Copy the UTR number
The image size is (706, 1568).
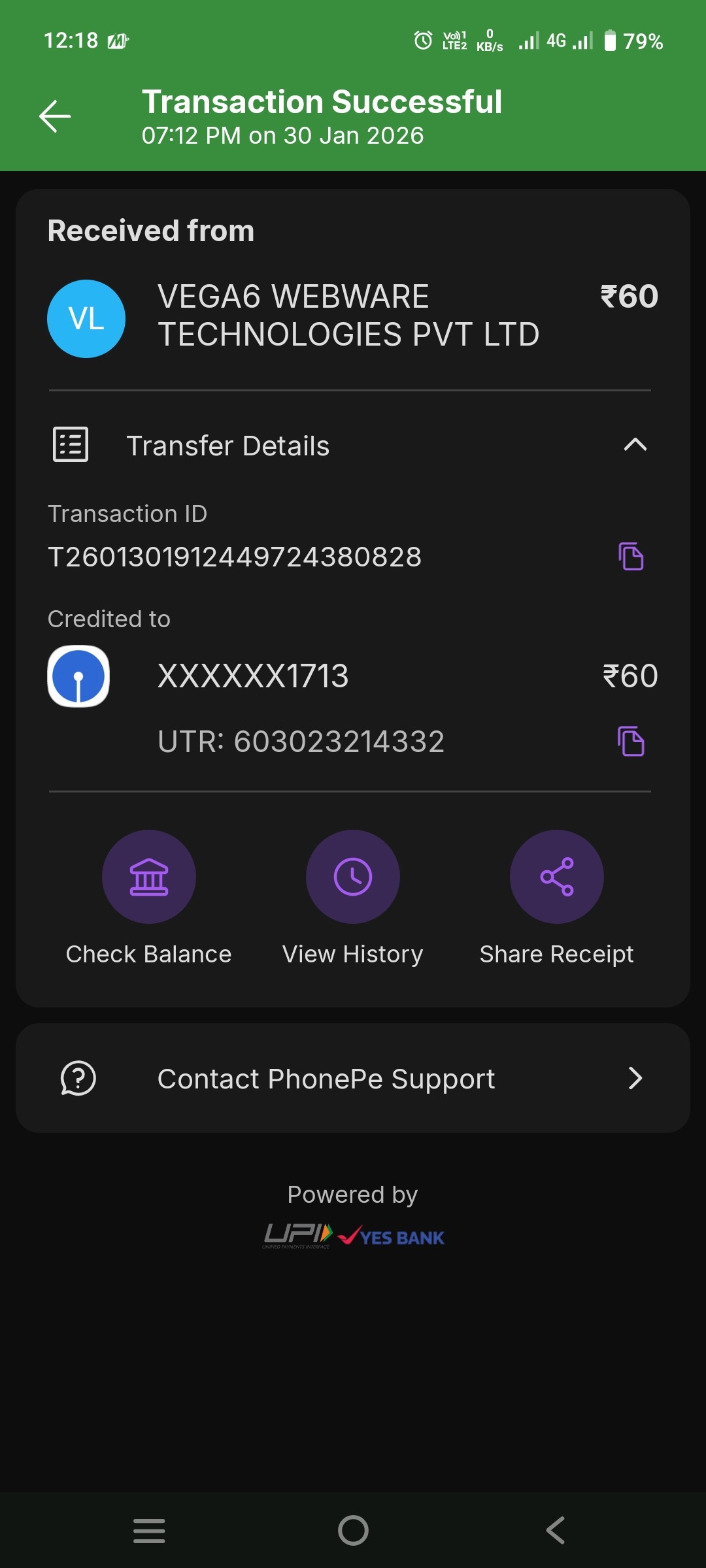(631, 742)
